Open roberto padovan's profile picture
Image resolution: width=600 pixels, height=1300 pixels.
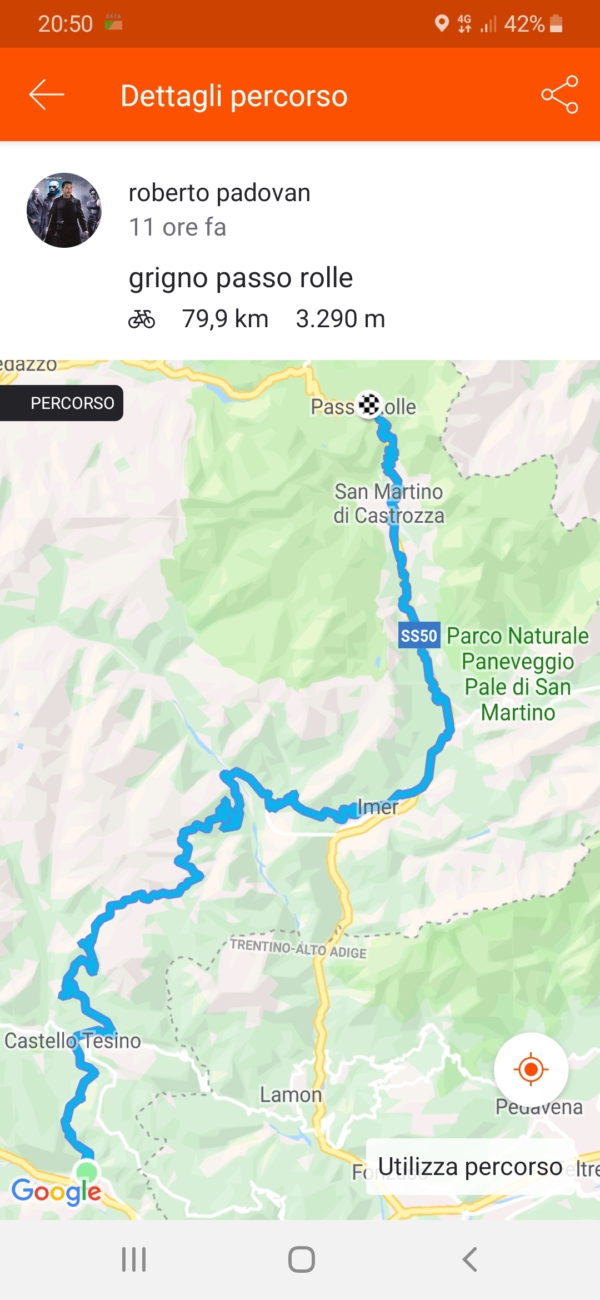[x=64, y=210]
